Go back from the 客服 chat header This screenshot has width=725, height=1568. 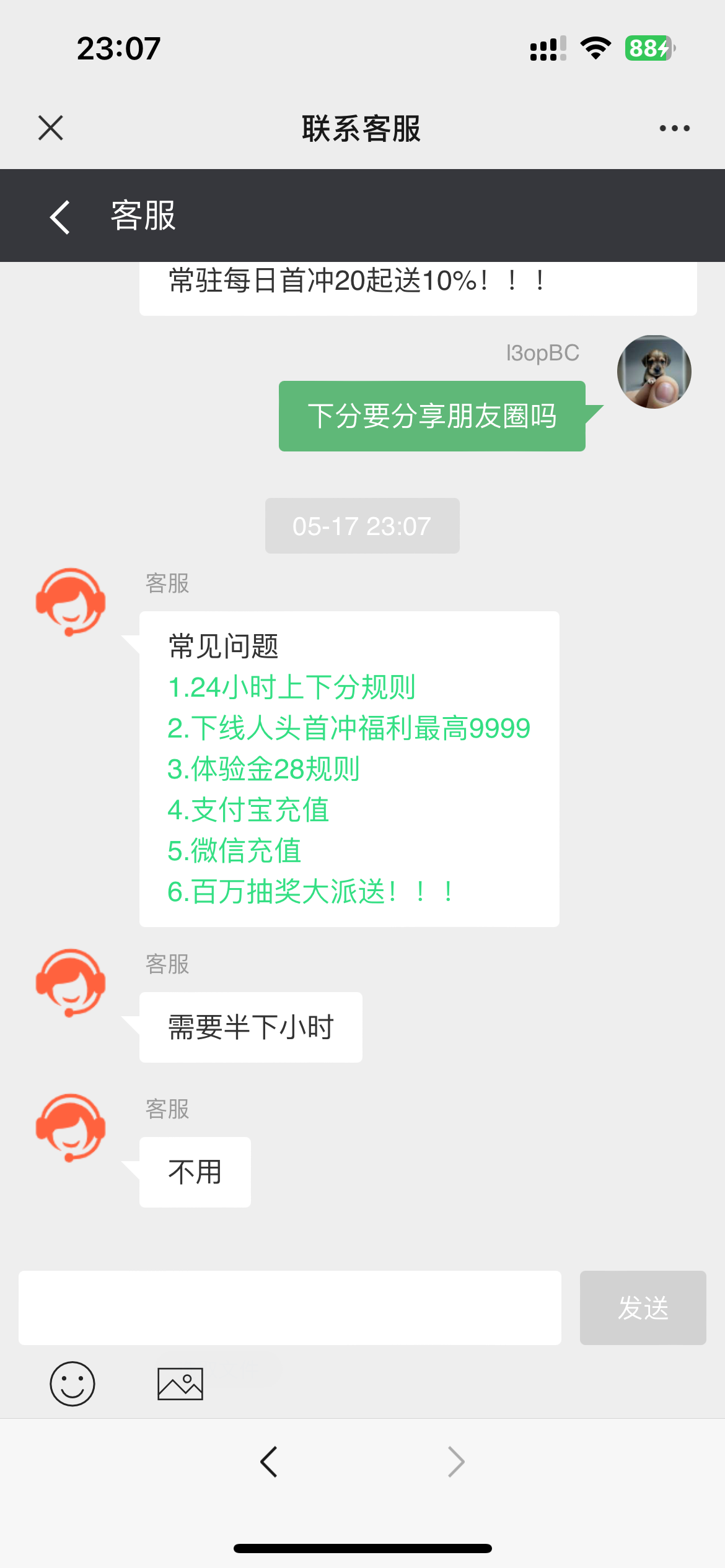pos(60,217)
